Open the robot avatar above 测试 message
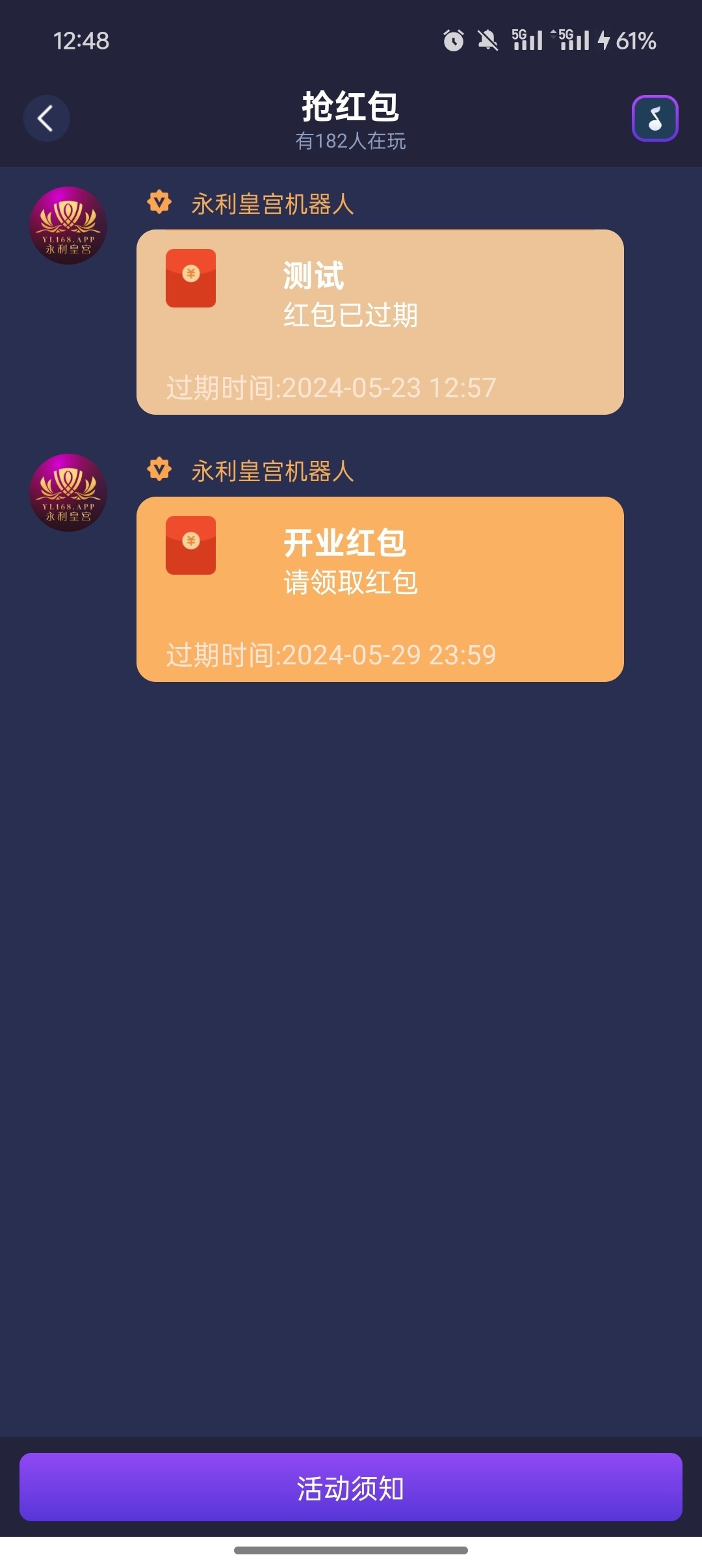Screen dimensions: 702x1568 tap(68, 226)
